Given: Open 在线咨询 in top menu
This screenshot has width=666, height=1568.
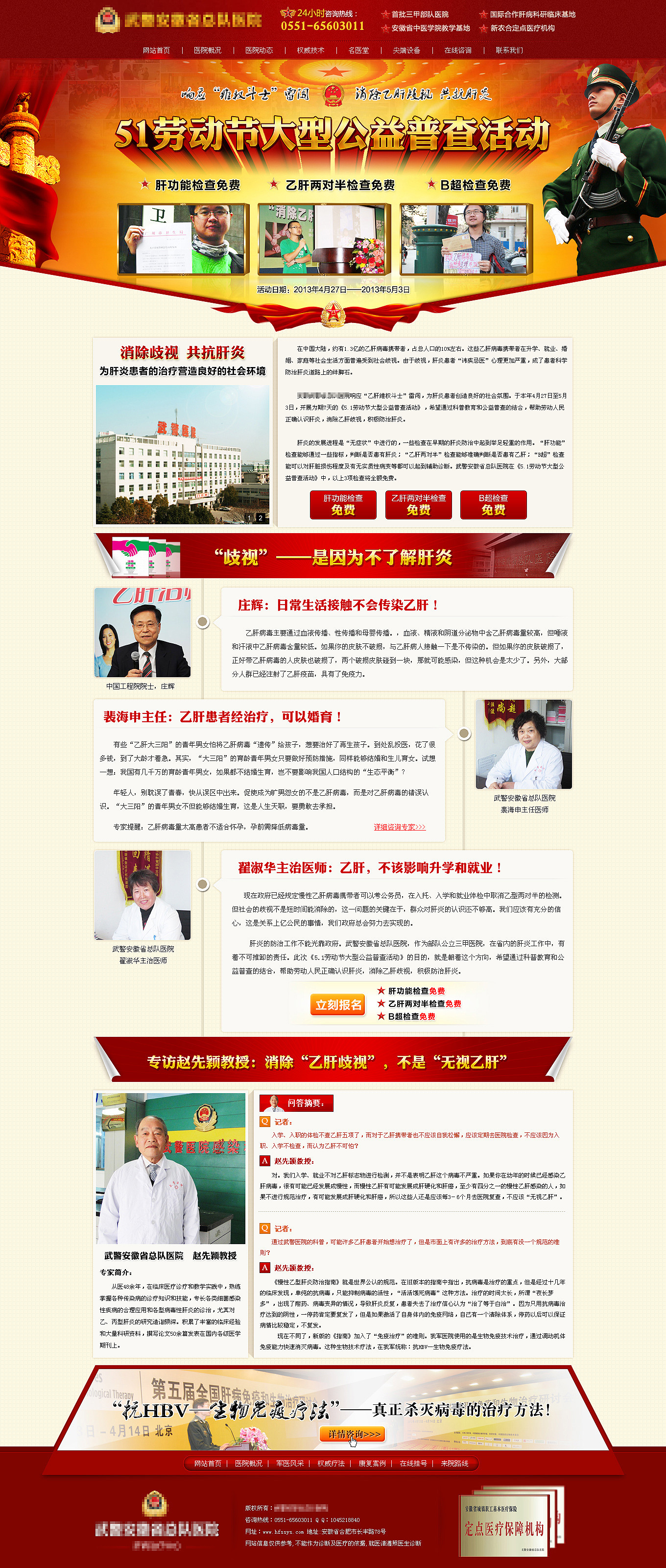Looking at the screenshot, I should click(x=457, y=50).
